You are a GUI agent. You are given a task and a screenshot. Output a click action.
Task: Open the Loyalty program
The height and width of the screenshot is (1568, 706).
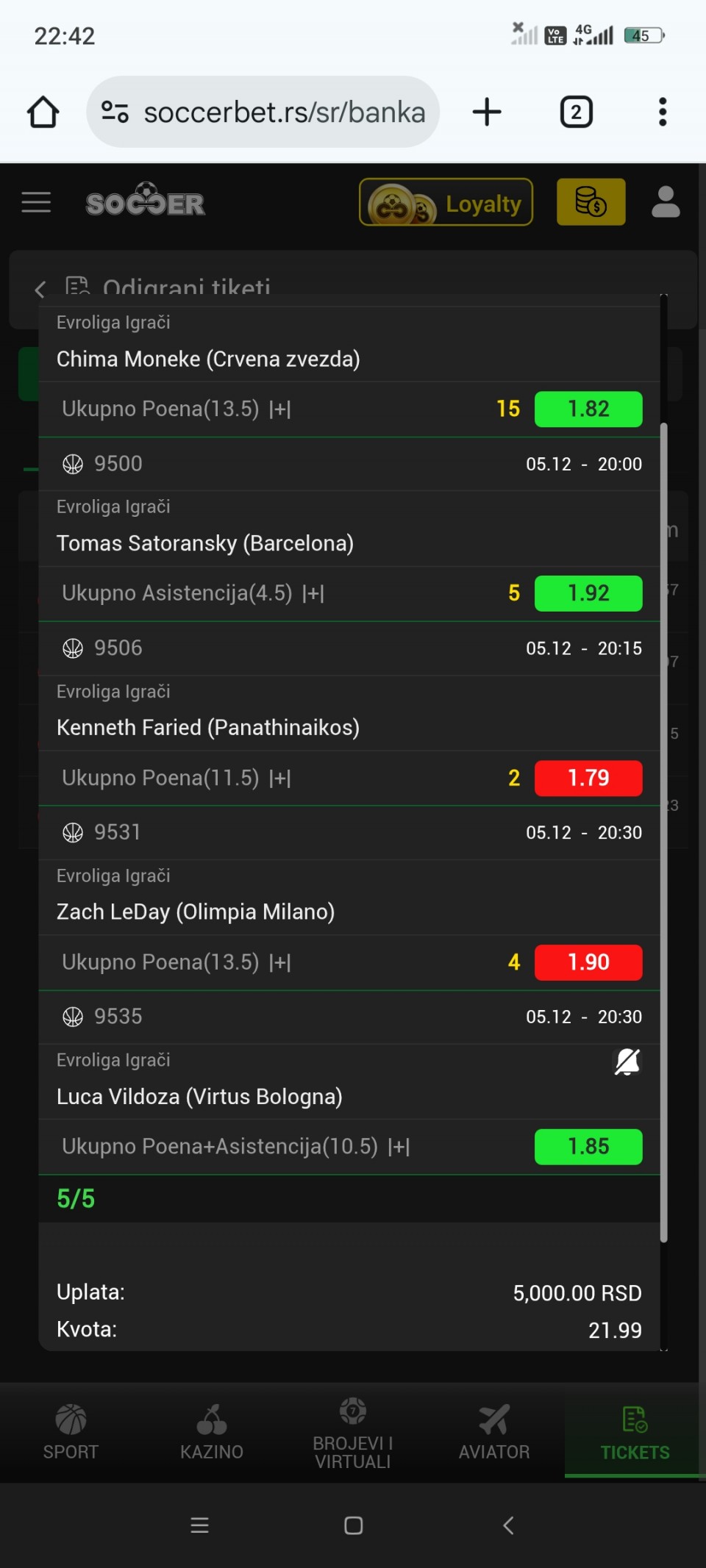coord(446,202)
